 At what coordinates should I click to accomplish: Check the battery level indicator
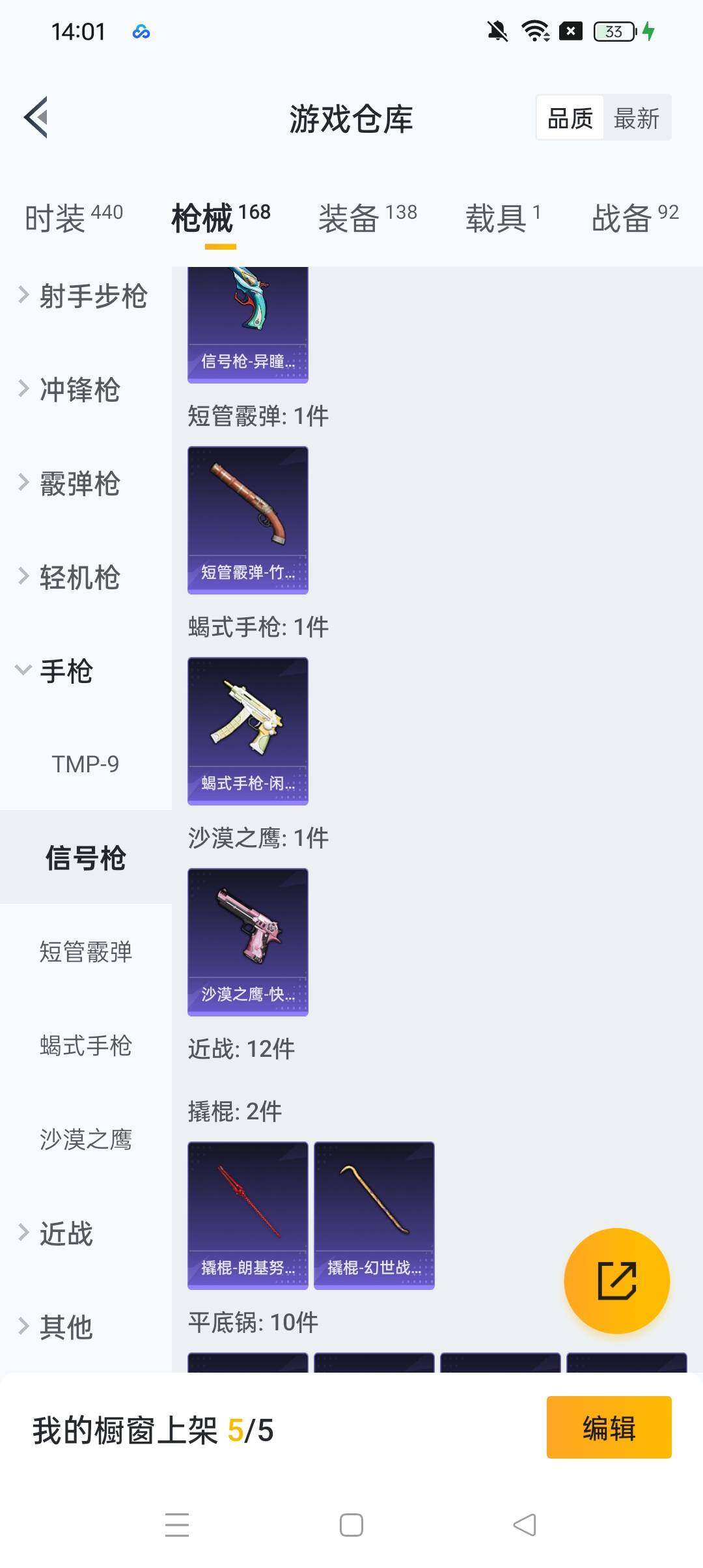click(x=613, y=31)
